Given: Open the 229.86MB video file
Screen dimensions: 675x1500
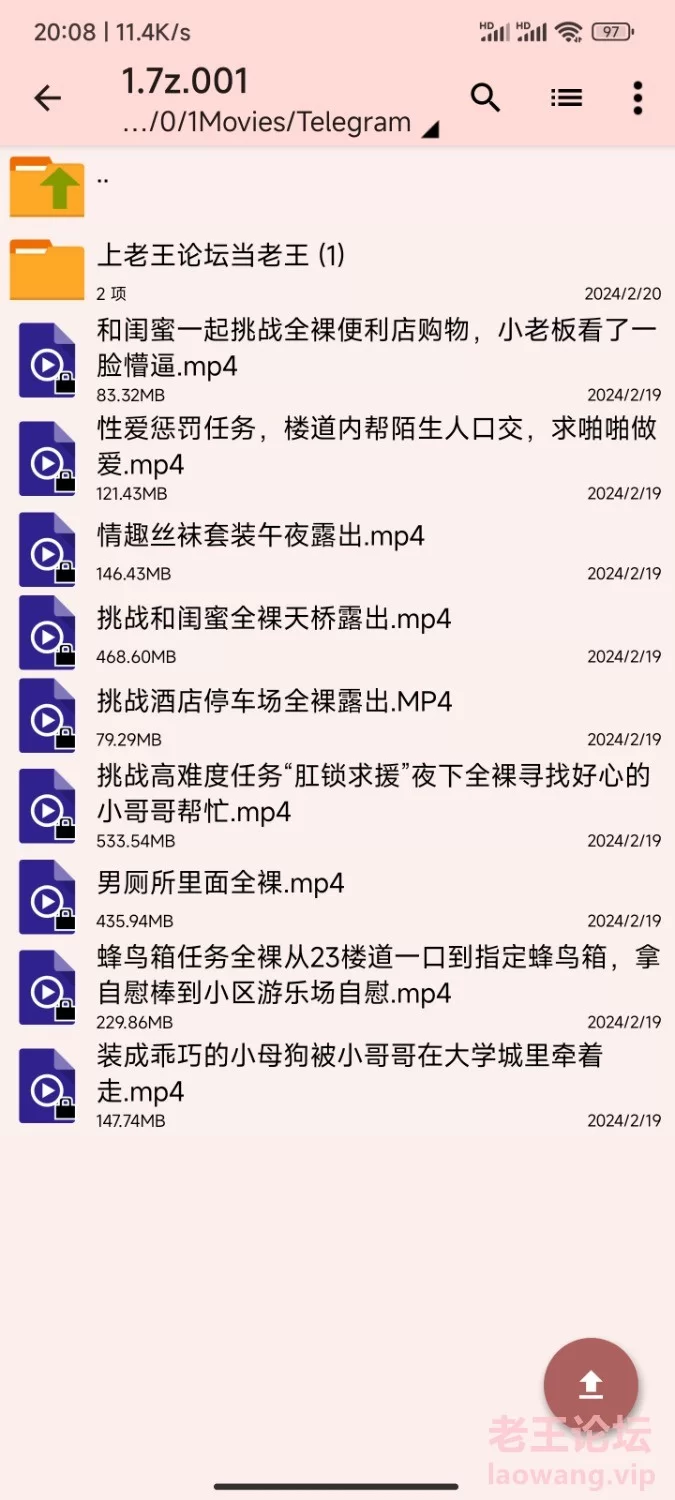Looking at the screenshot, I should pyautogui.click(x=337, y=986).
